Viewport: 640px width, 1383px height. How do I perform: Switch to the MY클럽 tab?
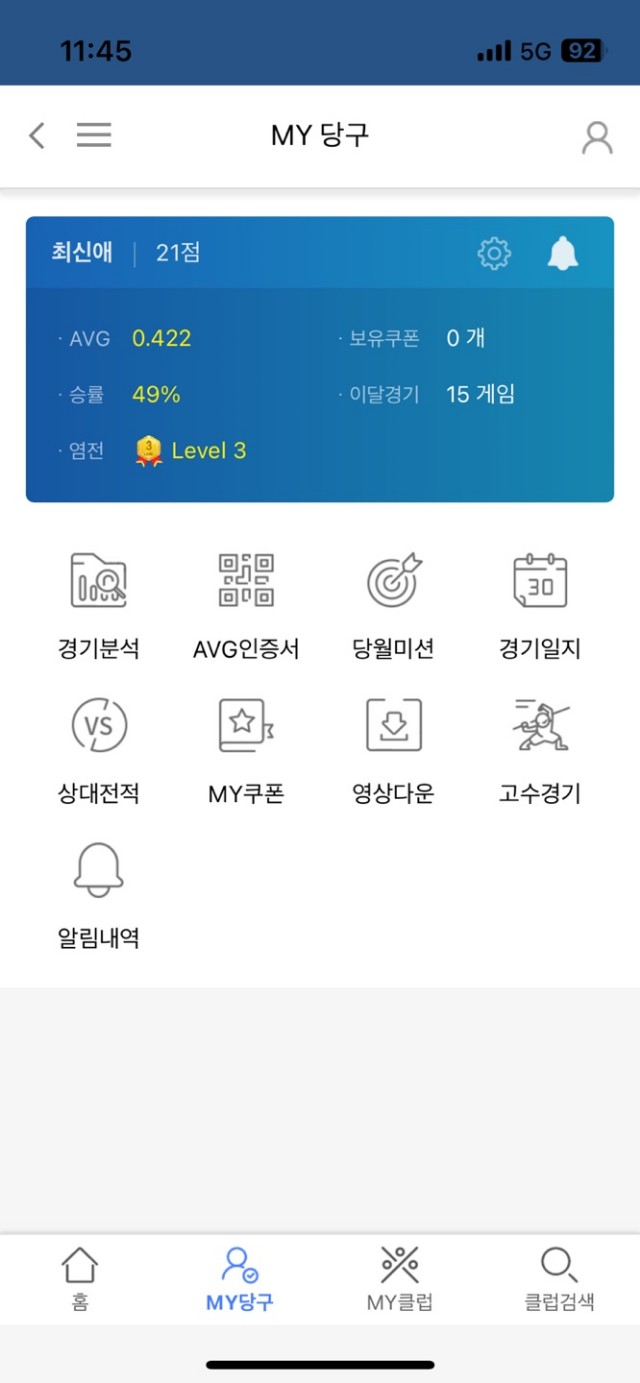click(400, 1278)
